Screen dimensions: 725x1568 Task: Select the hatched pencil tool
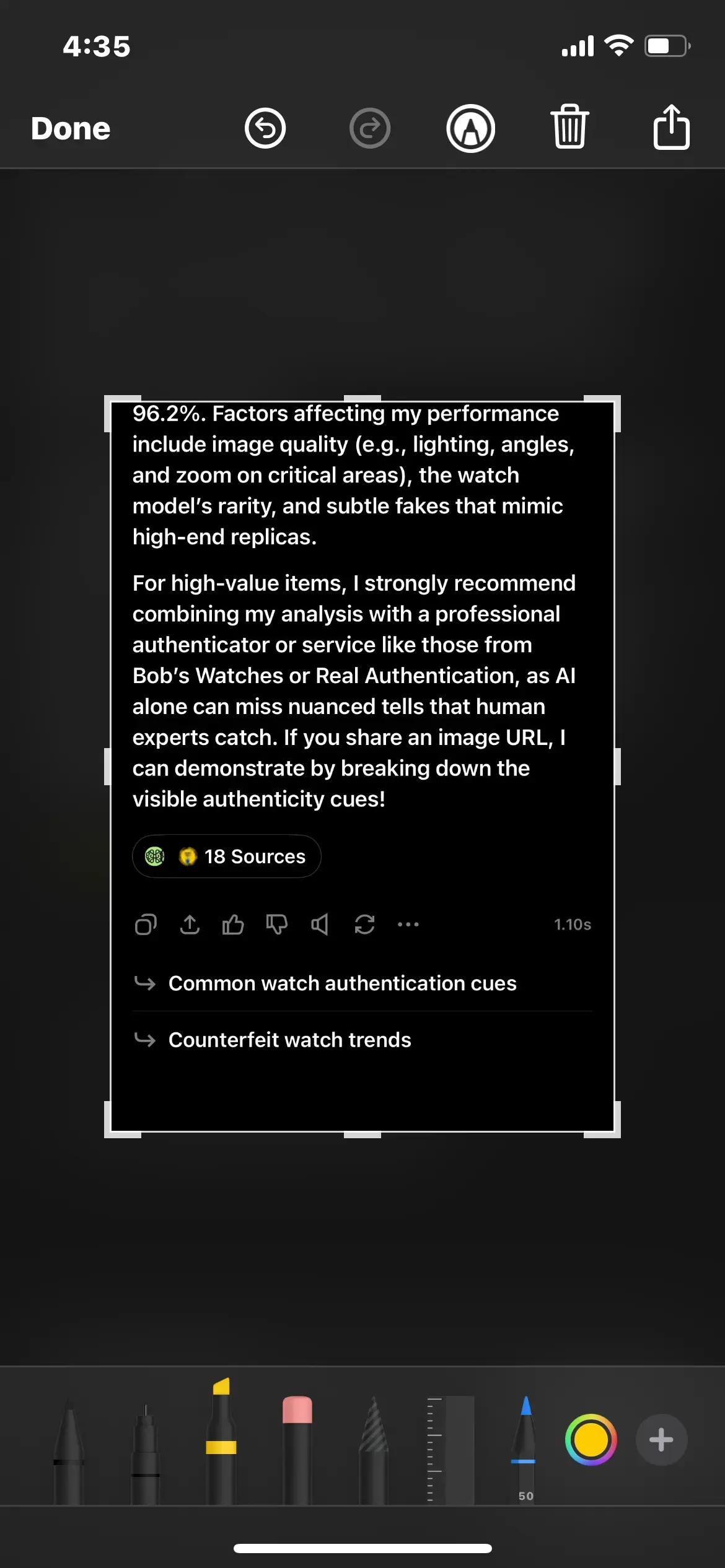[x=374, y=1449]
